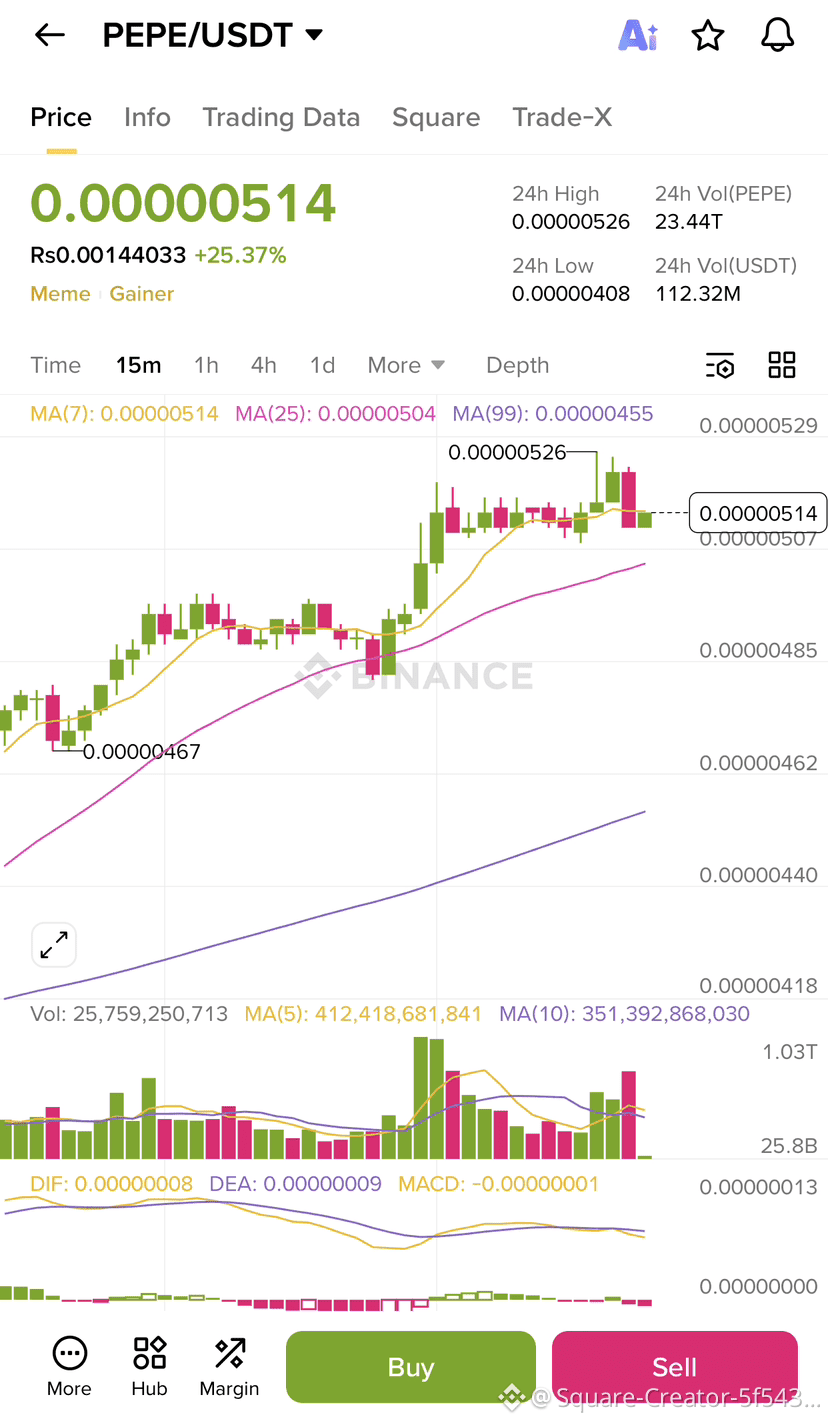Image resolution: width=828 pixels, height=1423 pixels.
Task: Buy PEPE with the green button
Action: (411, 1367)
